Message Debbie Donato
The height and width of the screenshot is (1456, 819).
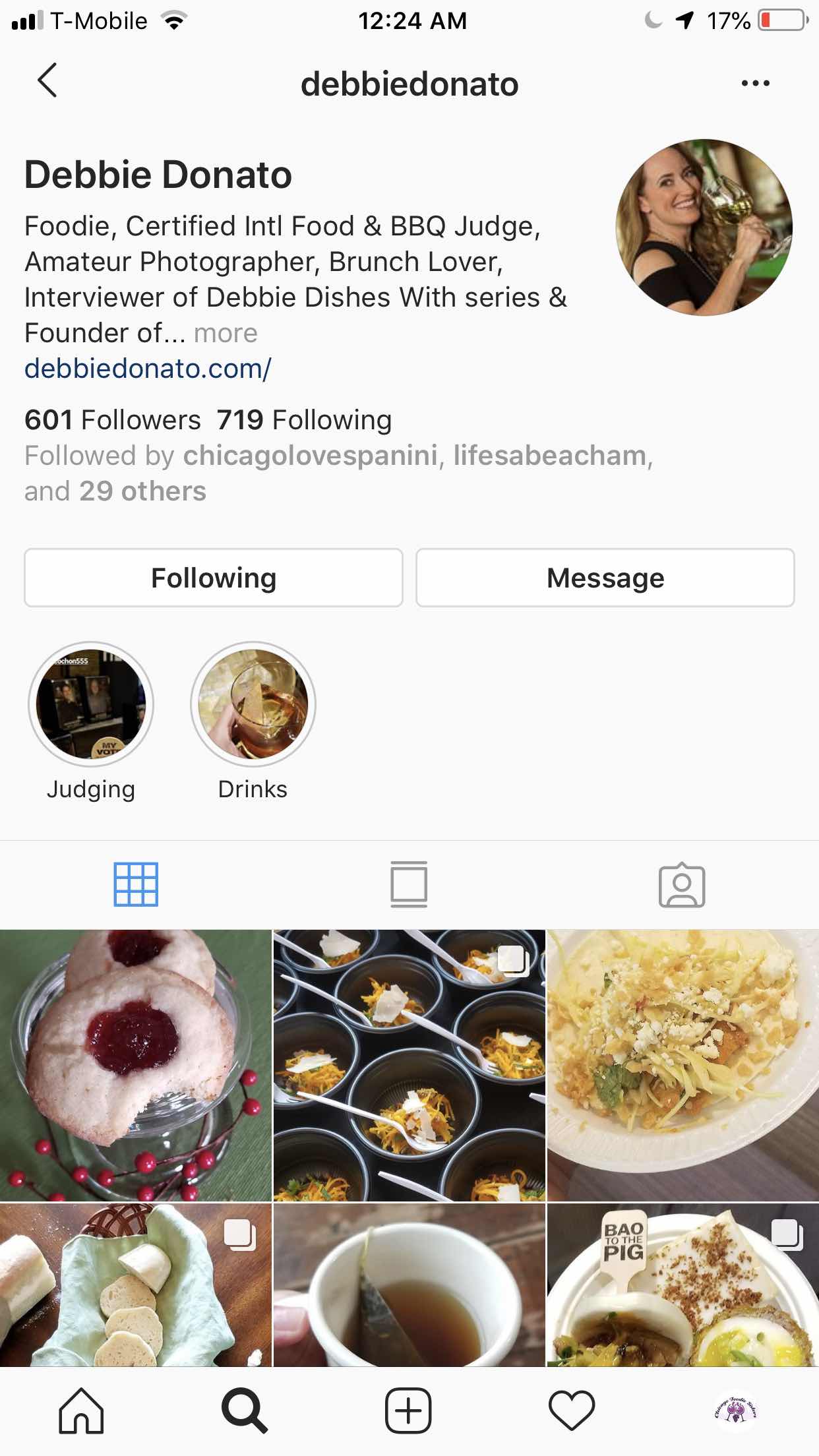(x=605, y=578)
